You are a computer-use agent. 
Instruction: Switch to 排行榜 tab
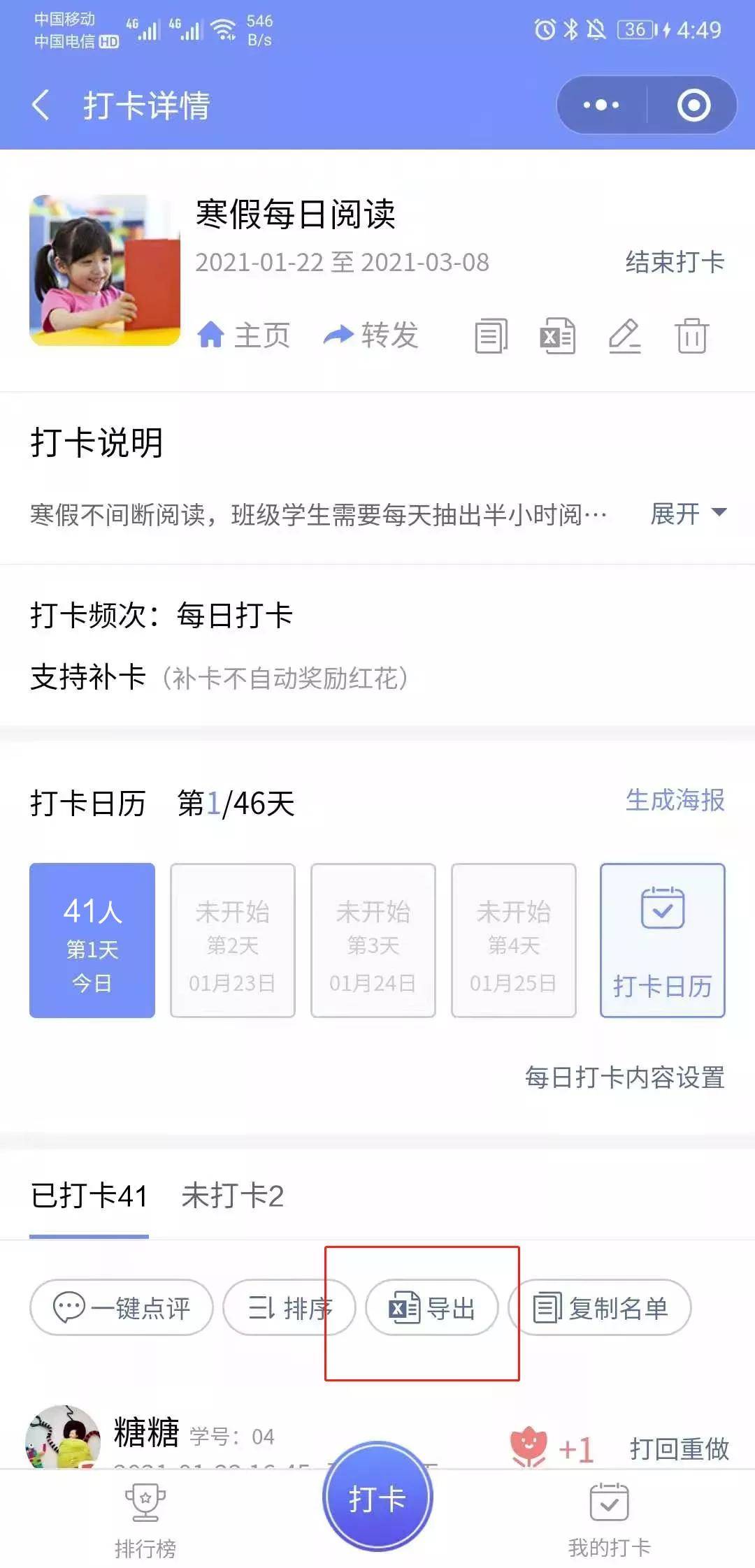145,1520
